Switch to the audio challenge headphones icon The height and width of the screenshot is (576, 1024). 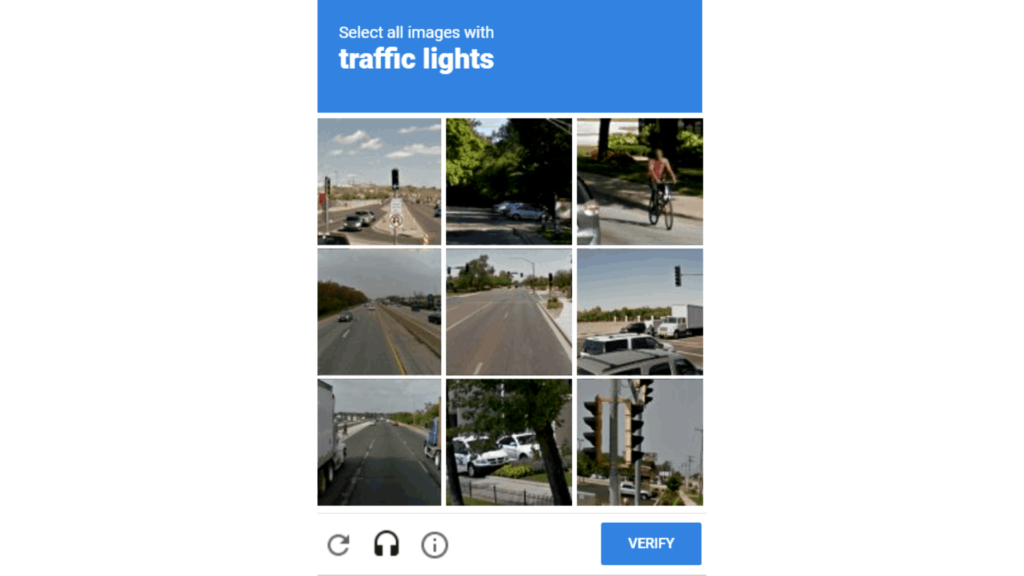coord(386,544)
